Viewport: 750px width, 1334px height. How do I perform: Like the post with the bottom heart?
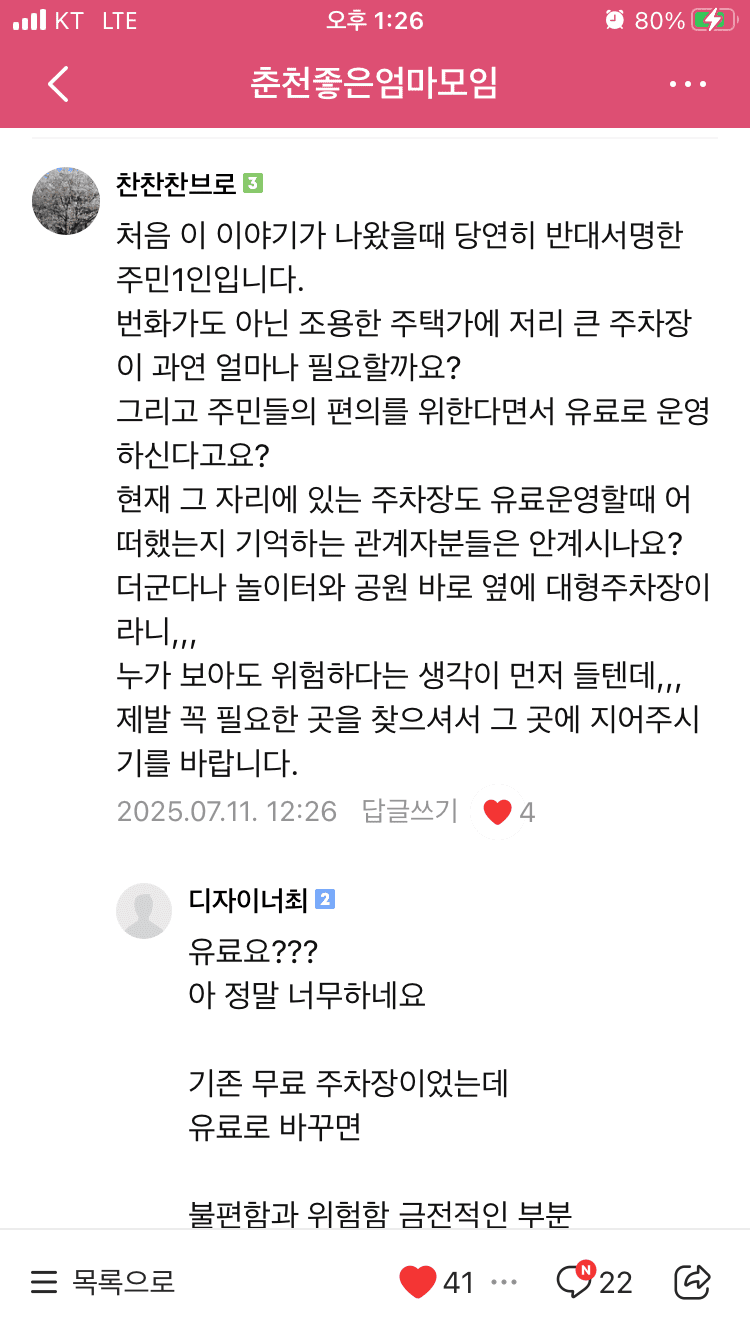click(417, 1281)
